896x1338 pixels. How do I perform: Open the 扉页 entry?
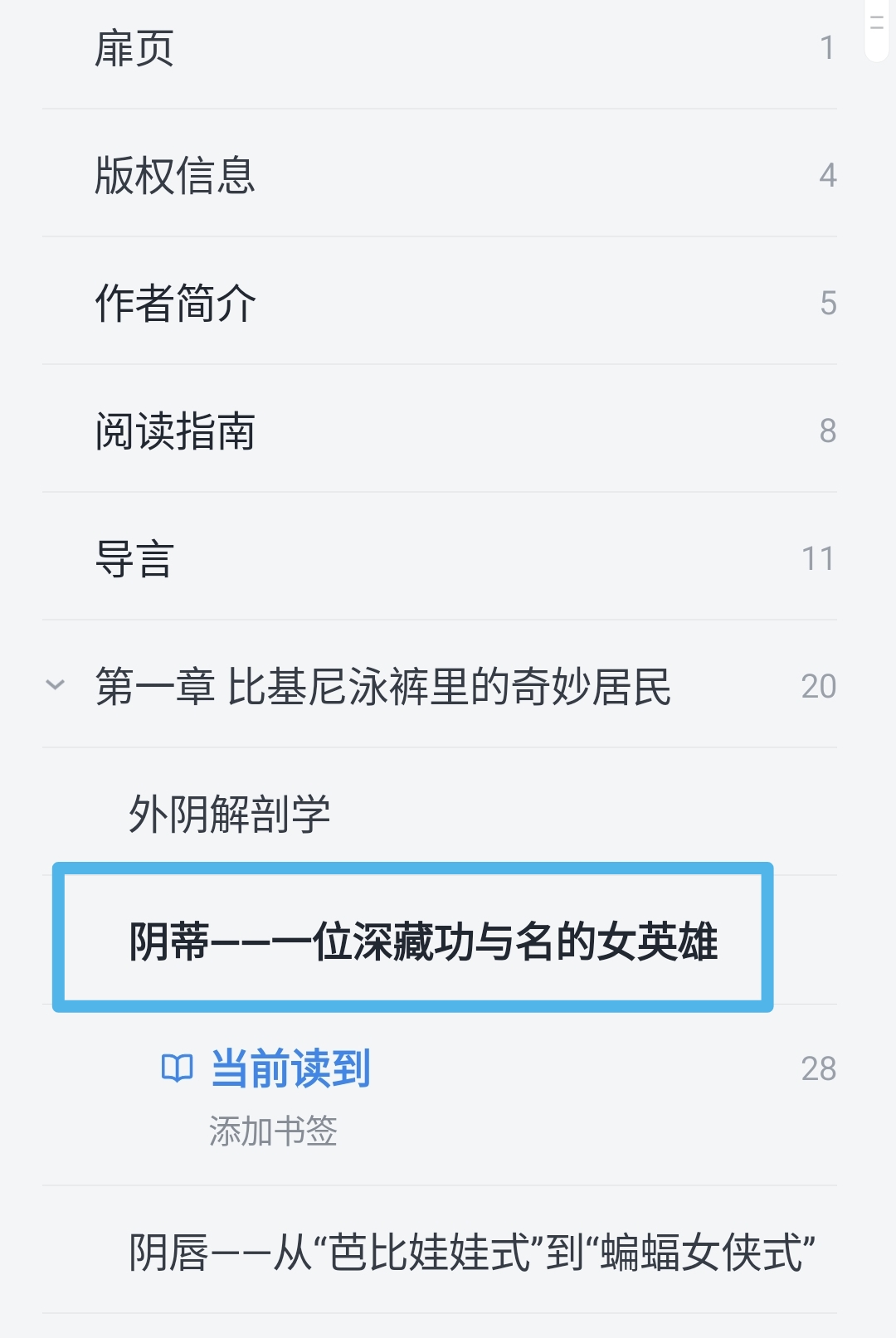(134, 48)
